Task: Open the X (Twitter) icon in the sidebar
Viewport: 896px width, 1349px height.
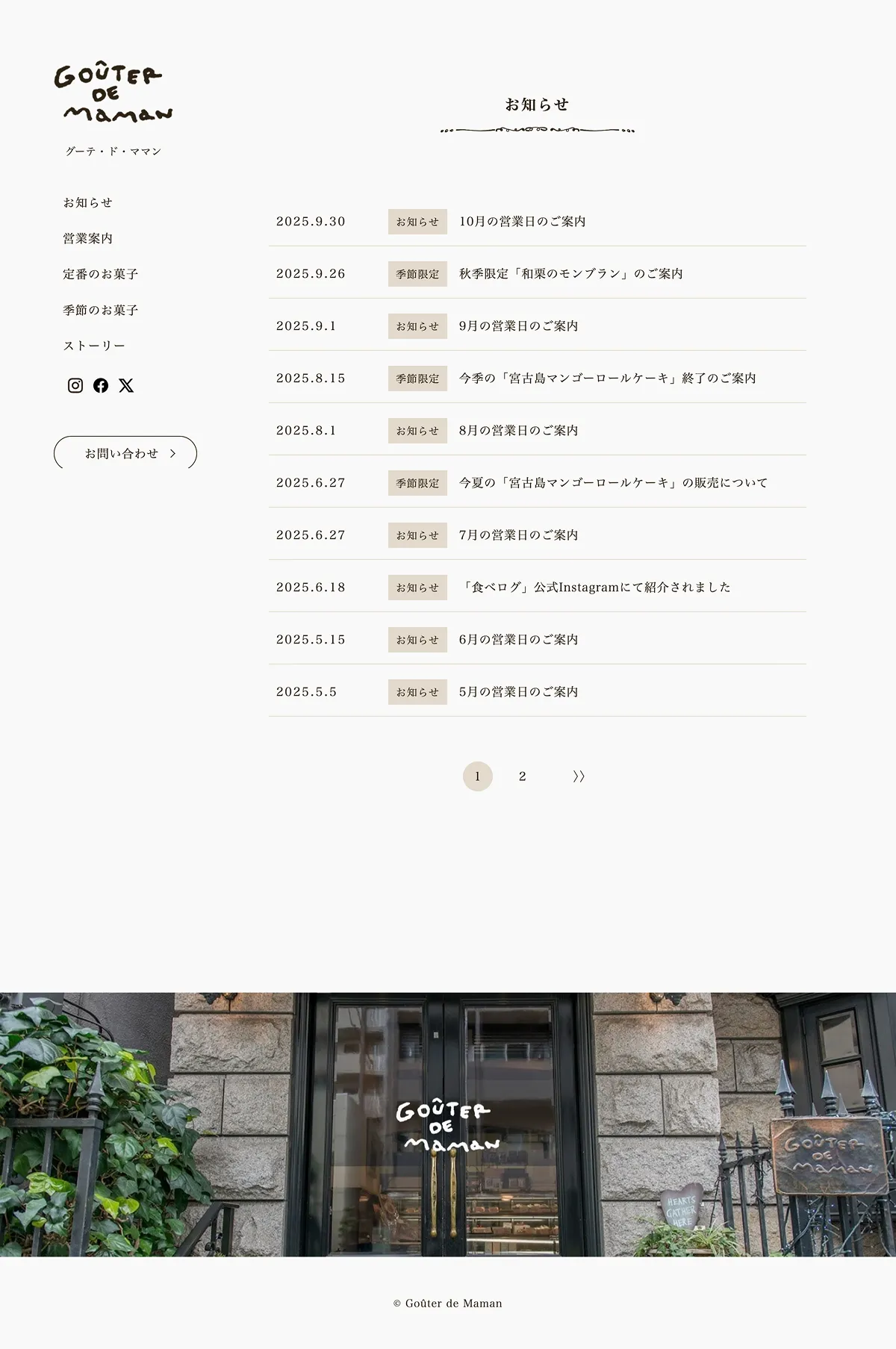Action: tap(126, 385)
